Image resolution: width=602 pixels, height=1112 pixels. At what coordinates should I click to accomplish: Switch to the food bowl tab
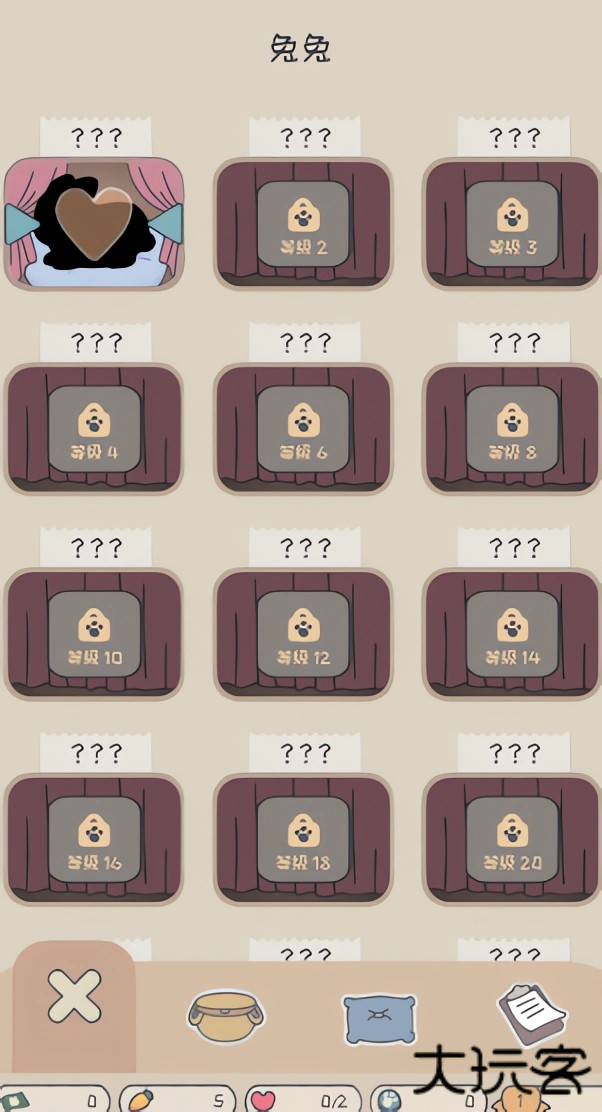[225, 1015]
